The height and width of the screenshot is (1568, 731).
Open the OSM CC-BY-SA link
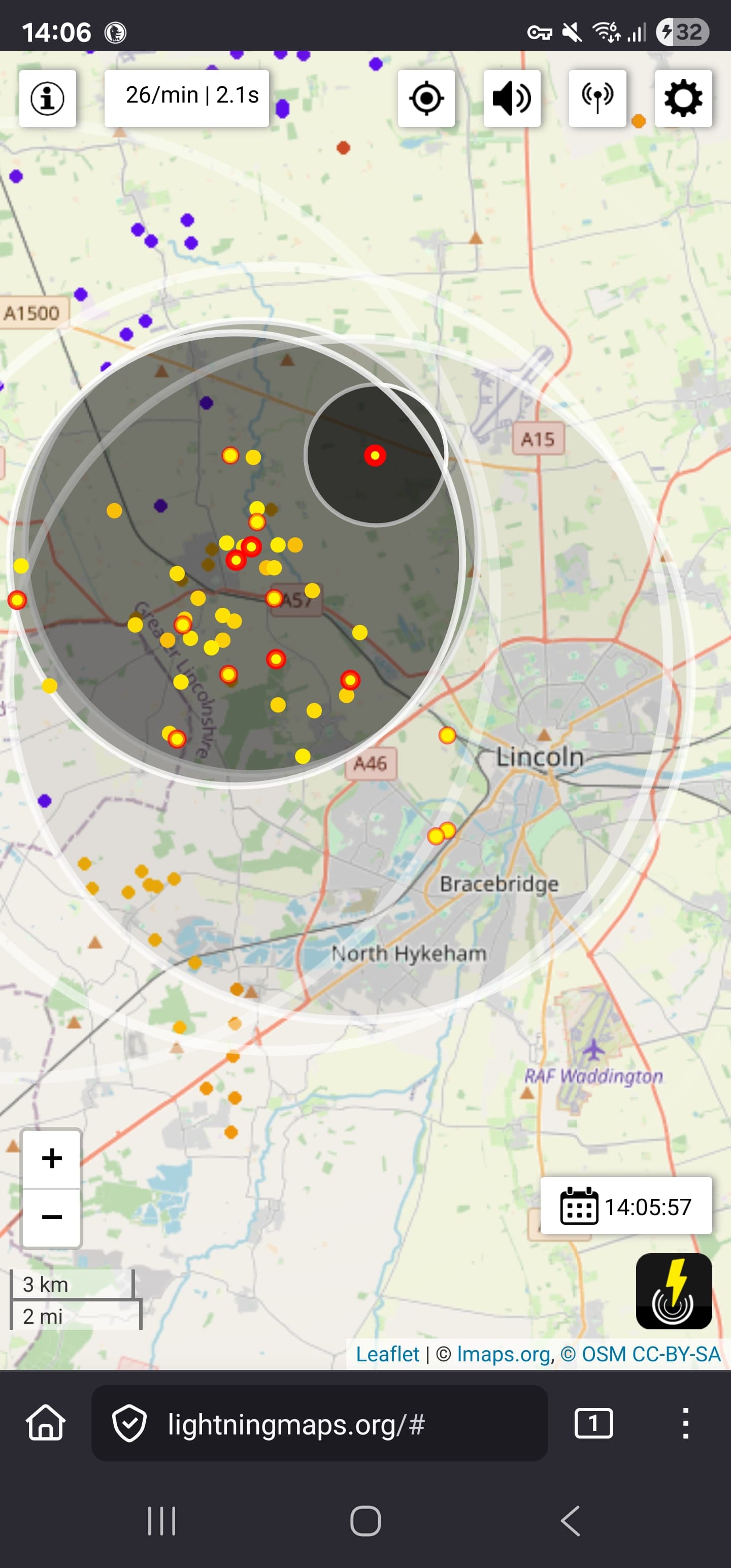(x=640, y=1354)
